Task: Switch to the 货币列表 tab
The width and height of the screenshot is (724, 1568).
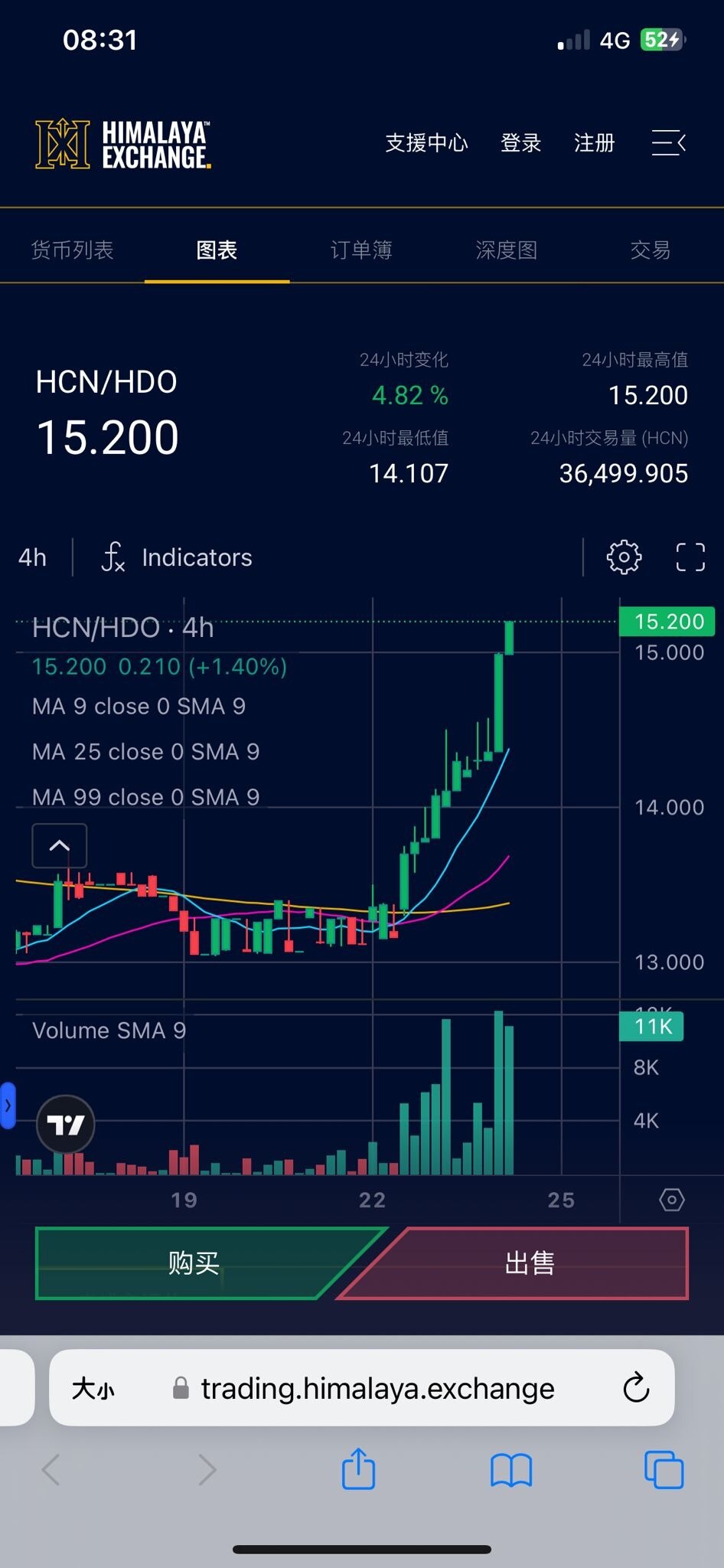Action: [x=72, y=250]
